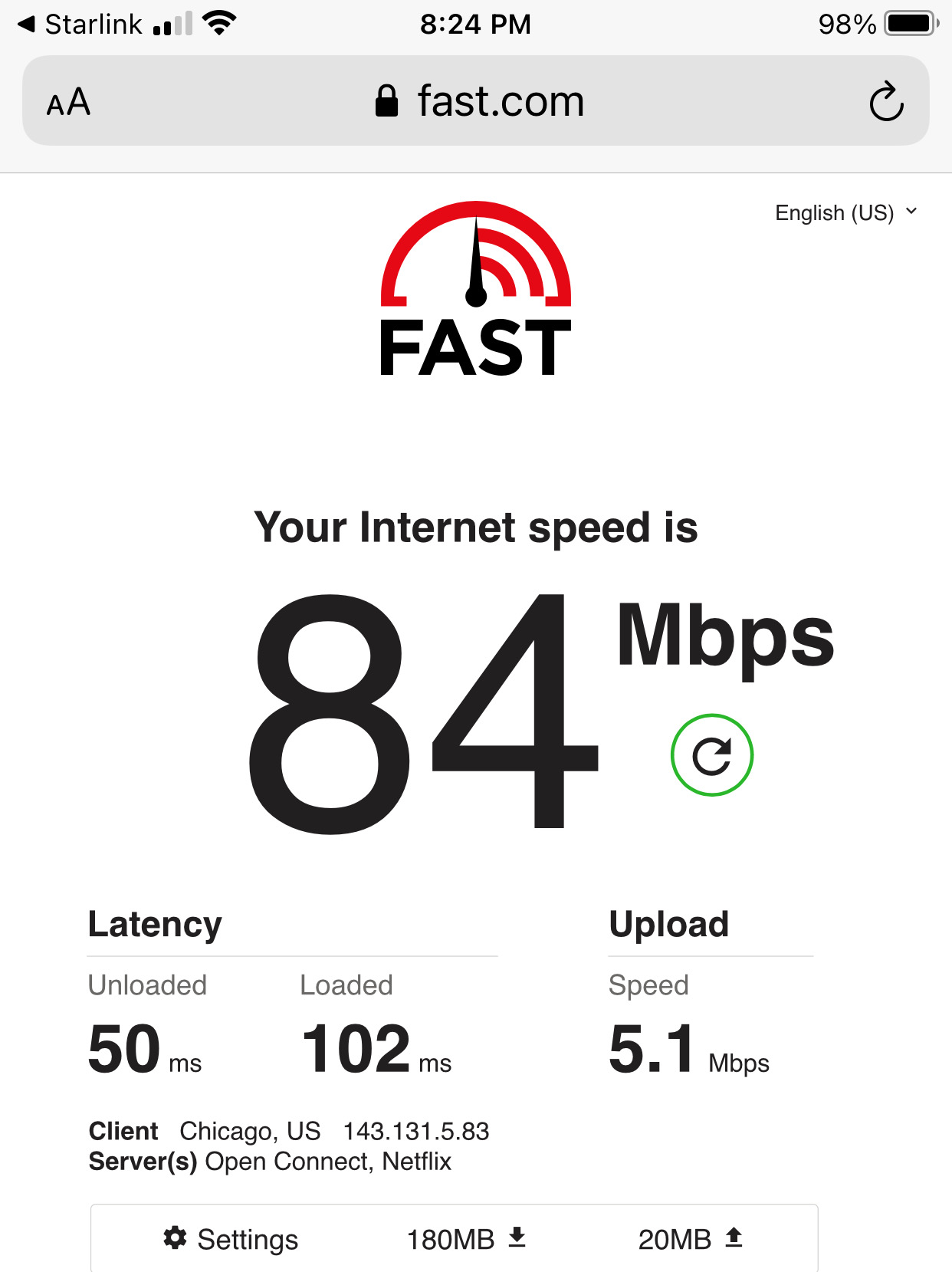Tap the fast.com address bar

[479, 101]
